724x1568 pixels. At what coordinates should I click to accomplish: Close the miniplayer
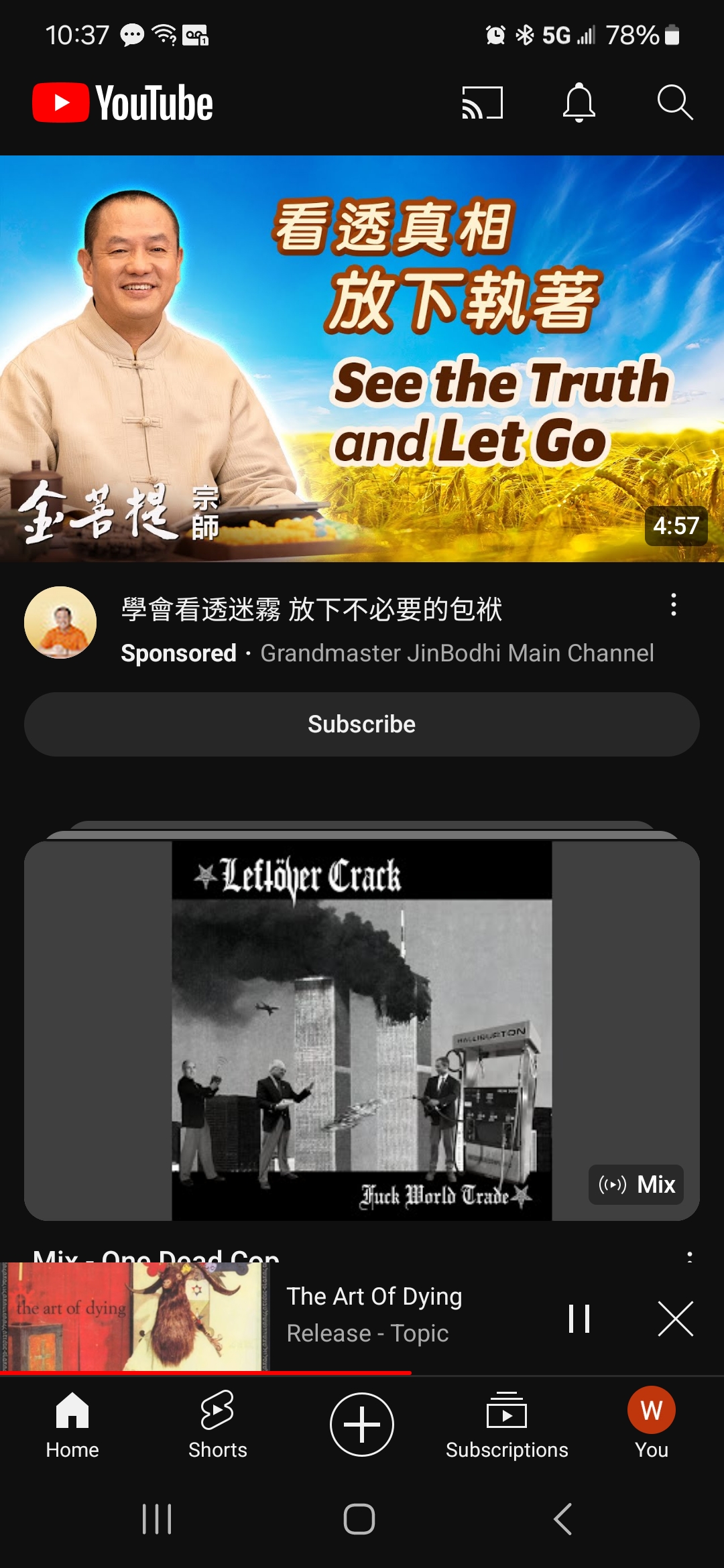(x=675, y=1319)
